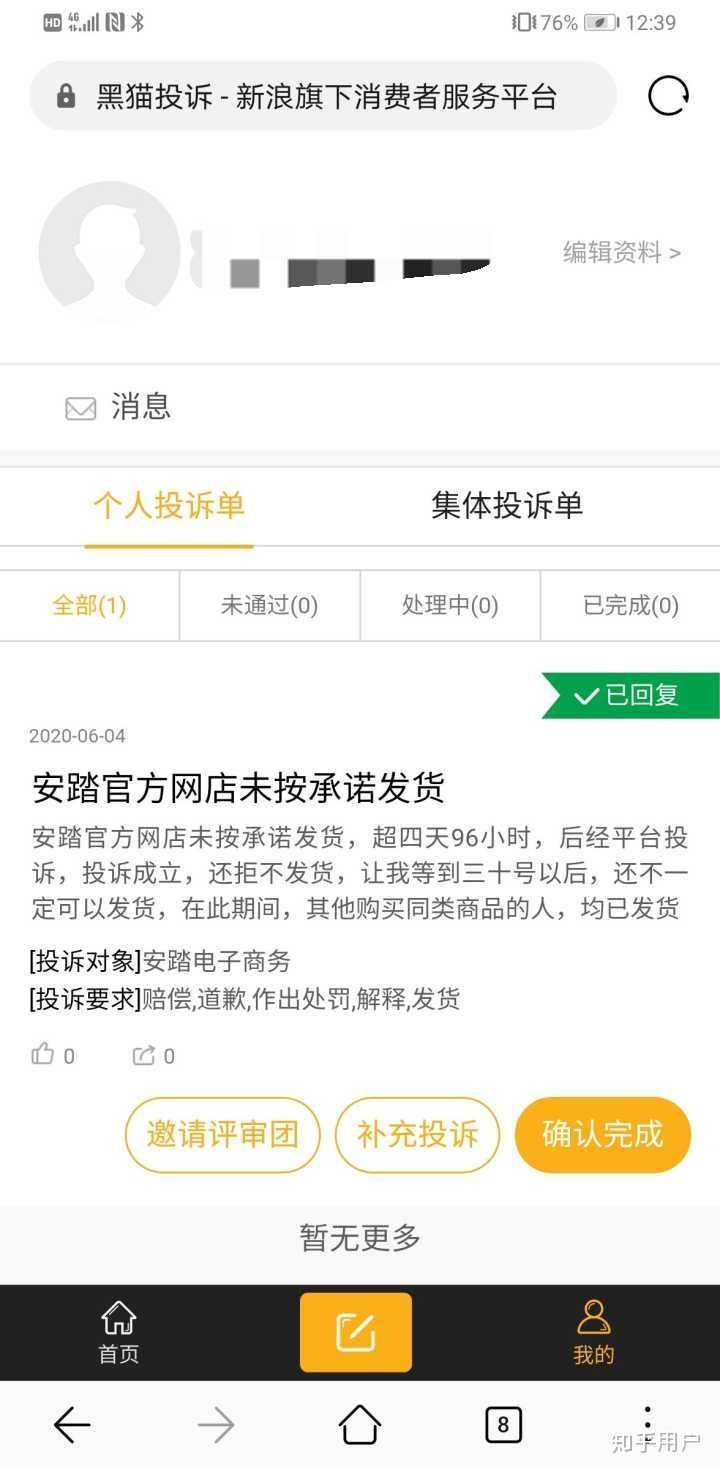Open the 我的 tab
The image size is (720, 1468).
[593, 1333]
